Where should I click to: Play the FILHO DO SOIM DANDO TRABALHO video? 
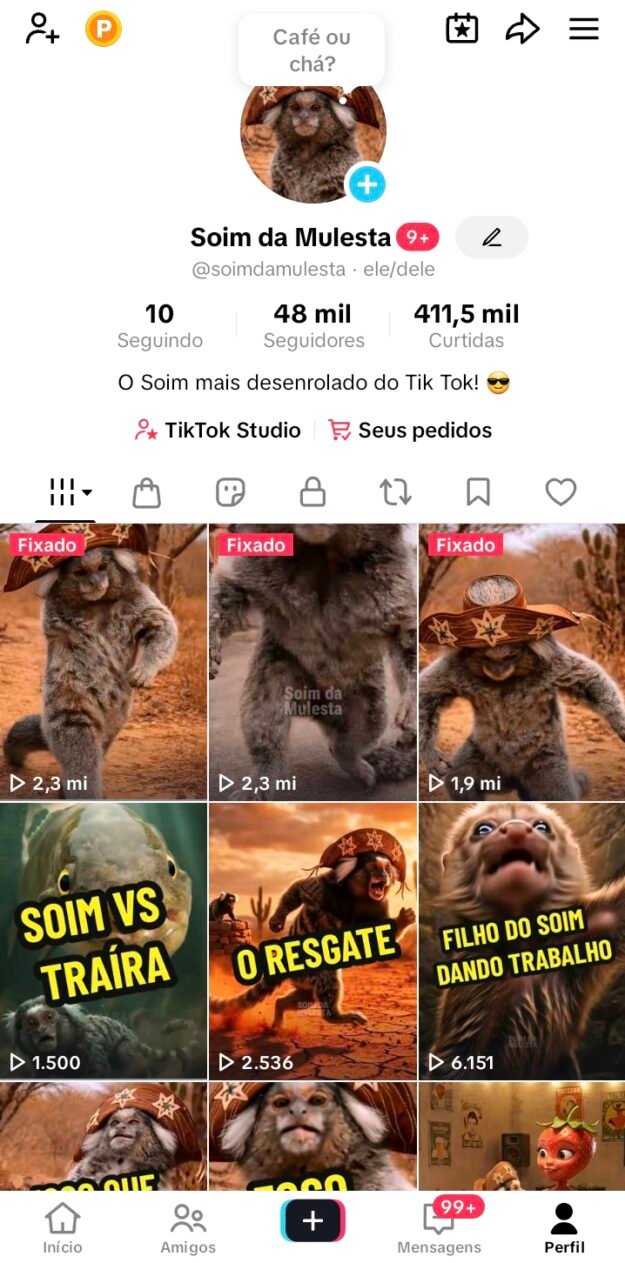coord(521,940)
